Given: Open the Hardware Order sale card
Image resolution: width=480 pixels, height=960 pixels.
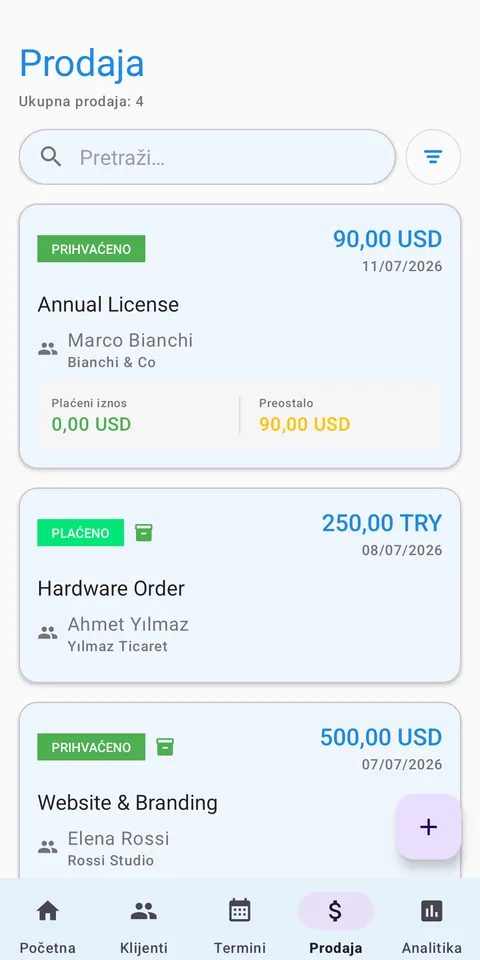Looking at the screenshot, I should click(240, 585).
